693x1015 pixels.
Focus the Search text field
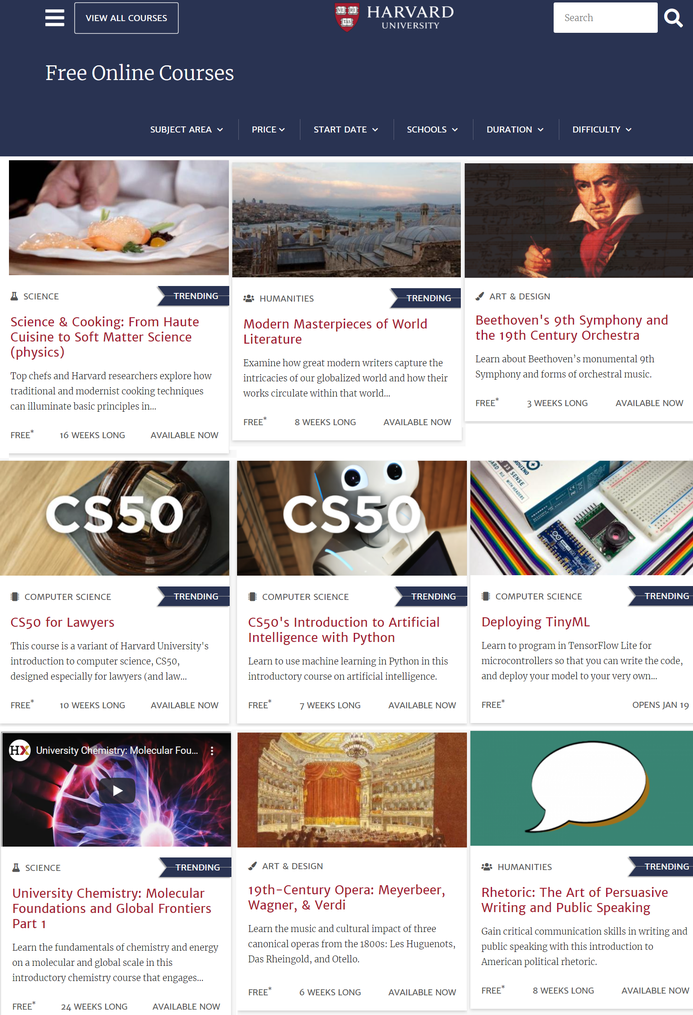[x=604, y=18]
